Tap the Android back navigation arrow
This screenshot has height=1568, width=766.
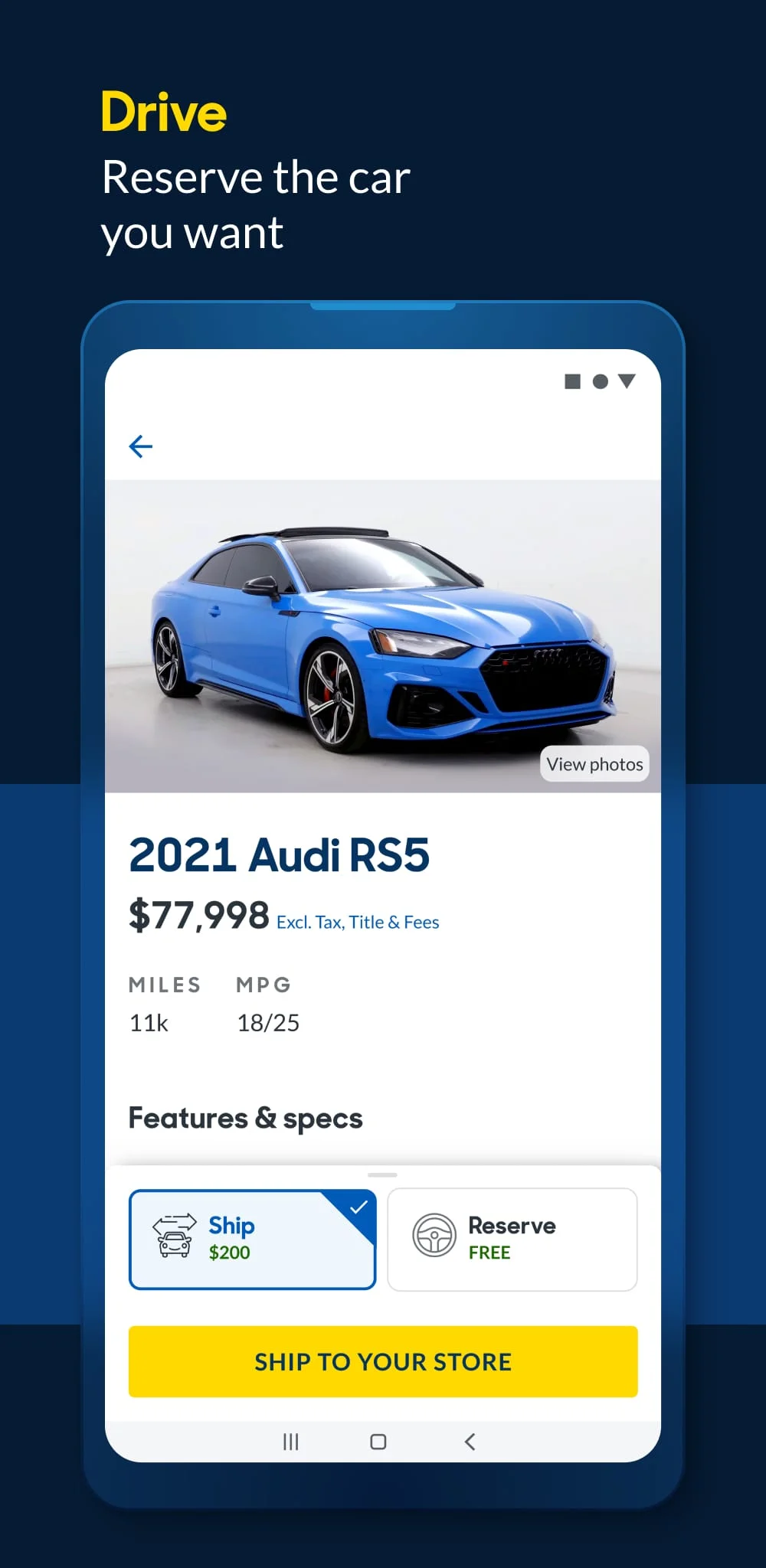click(x=470, y=1442)
